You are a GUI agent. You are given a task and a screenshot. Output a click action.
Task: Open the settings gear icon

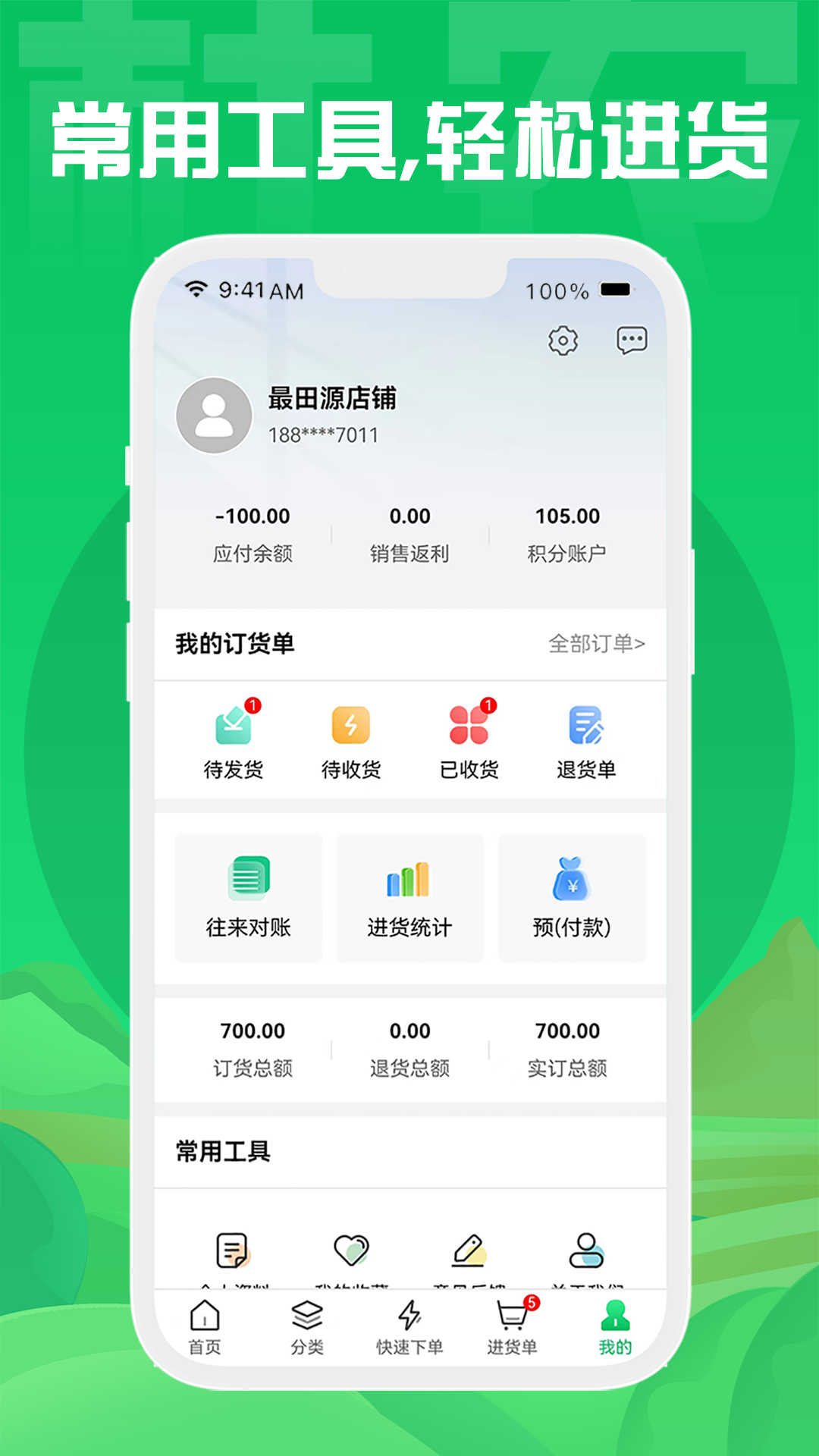pos(564,340)
